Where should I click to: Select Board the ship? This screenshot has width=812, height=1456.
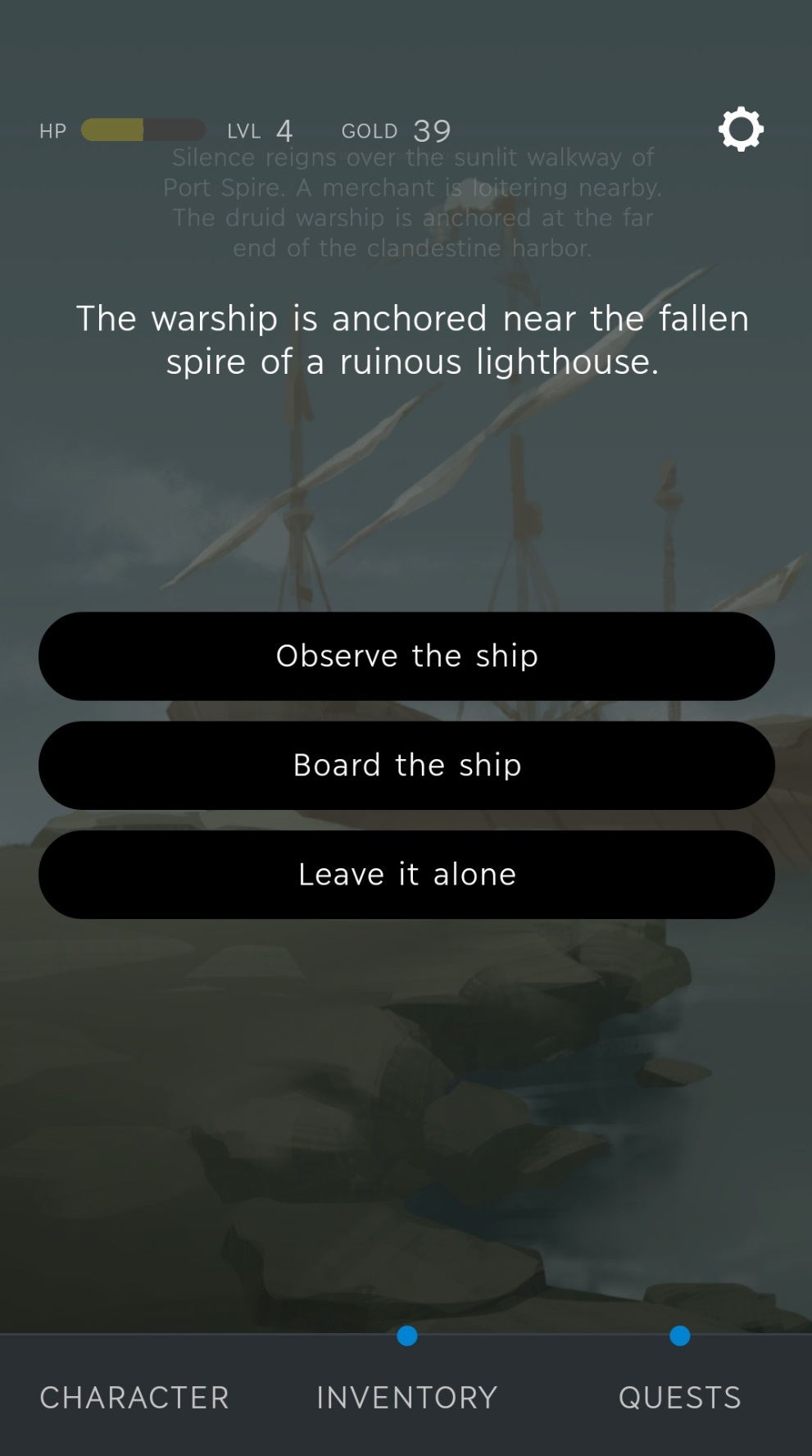406,765
